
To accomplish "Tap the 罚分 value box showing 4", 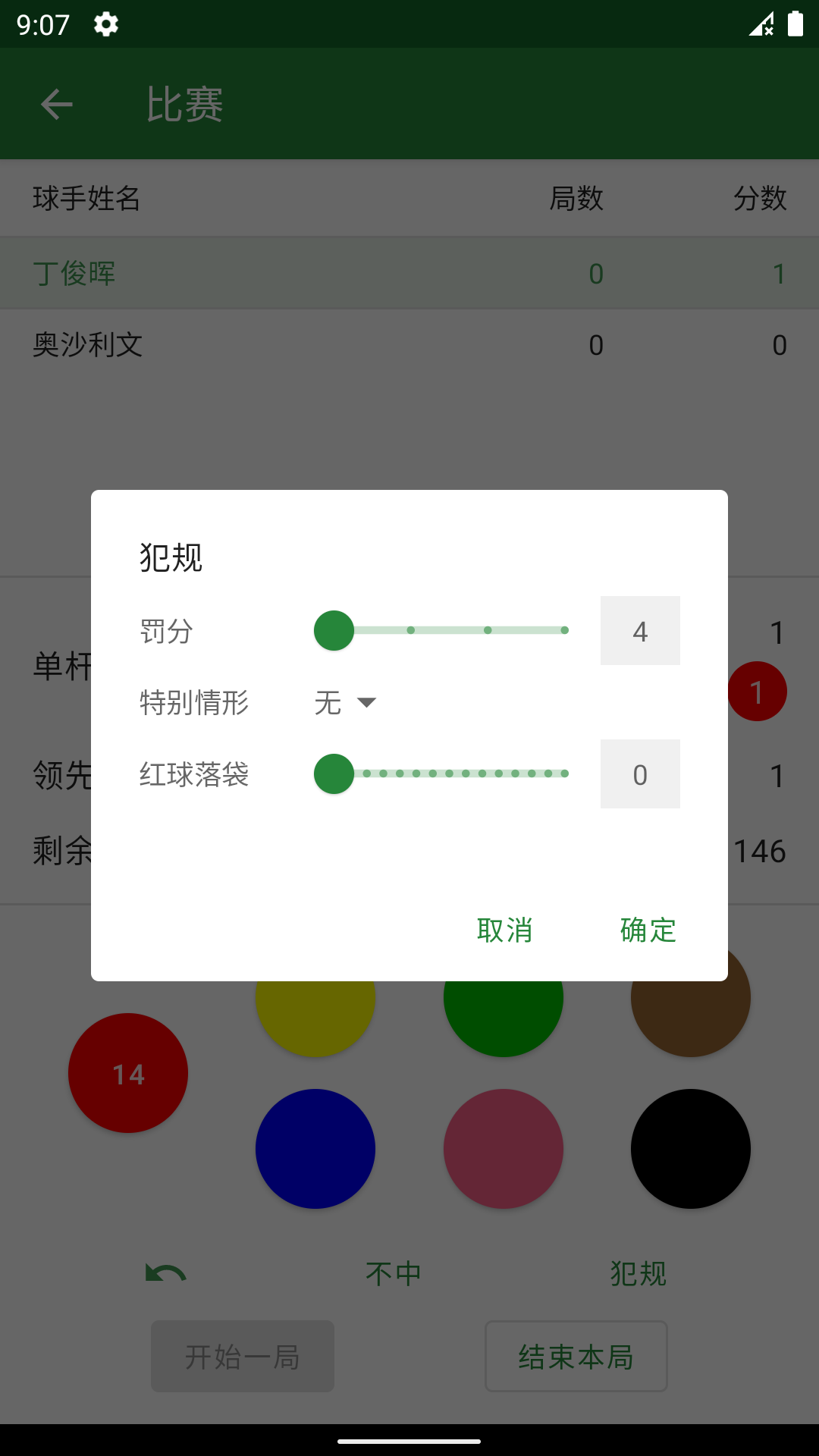I will 639,631.
